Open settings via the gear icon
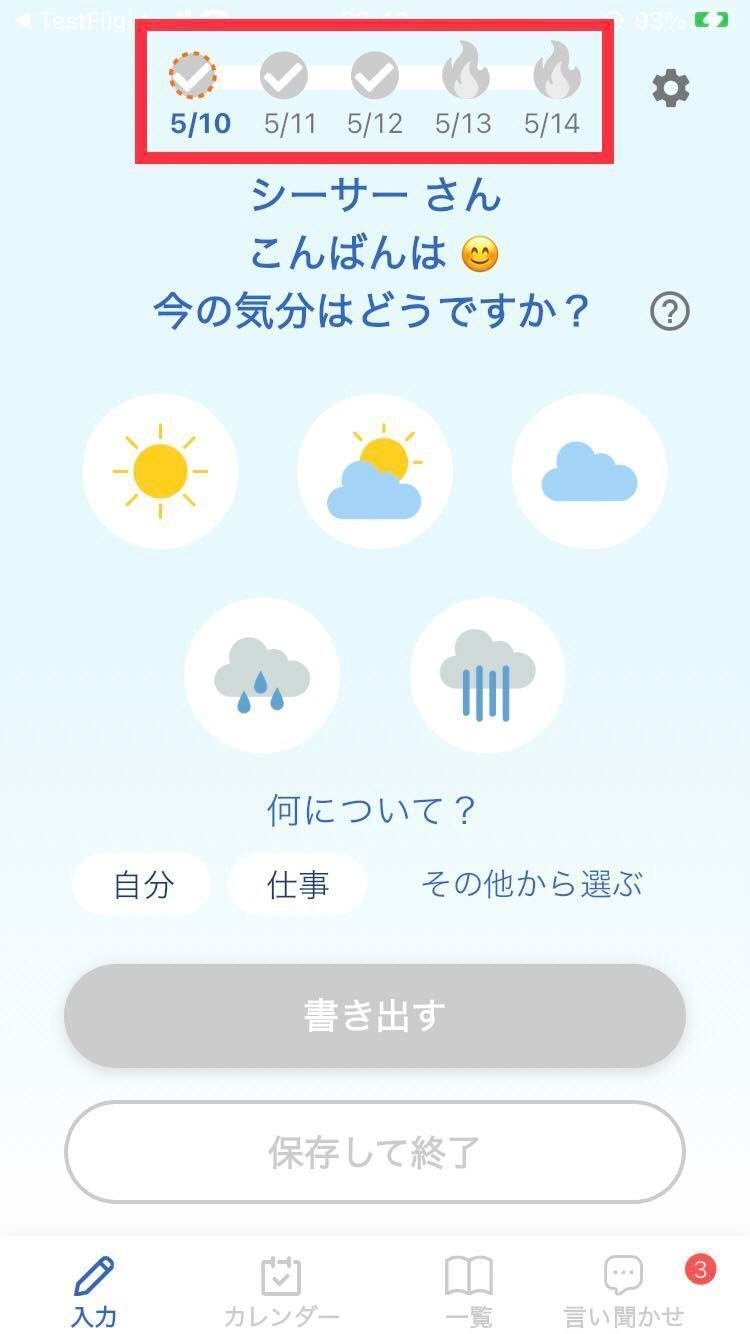The image size is (750, 1334). (671, 88)
